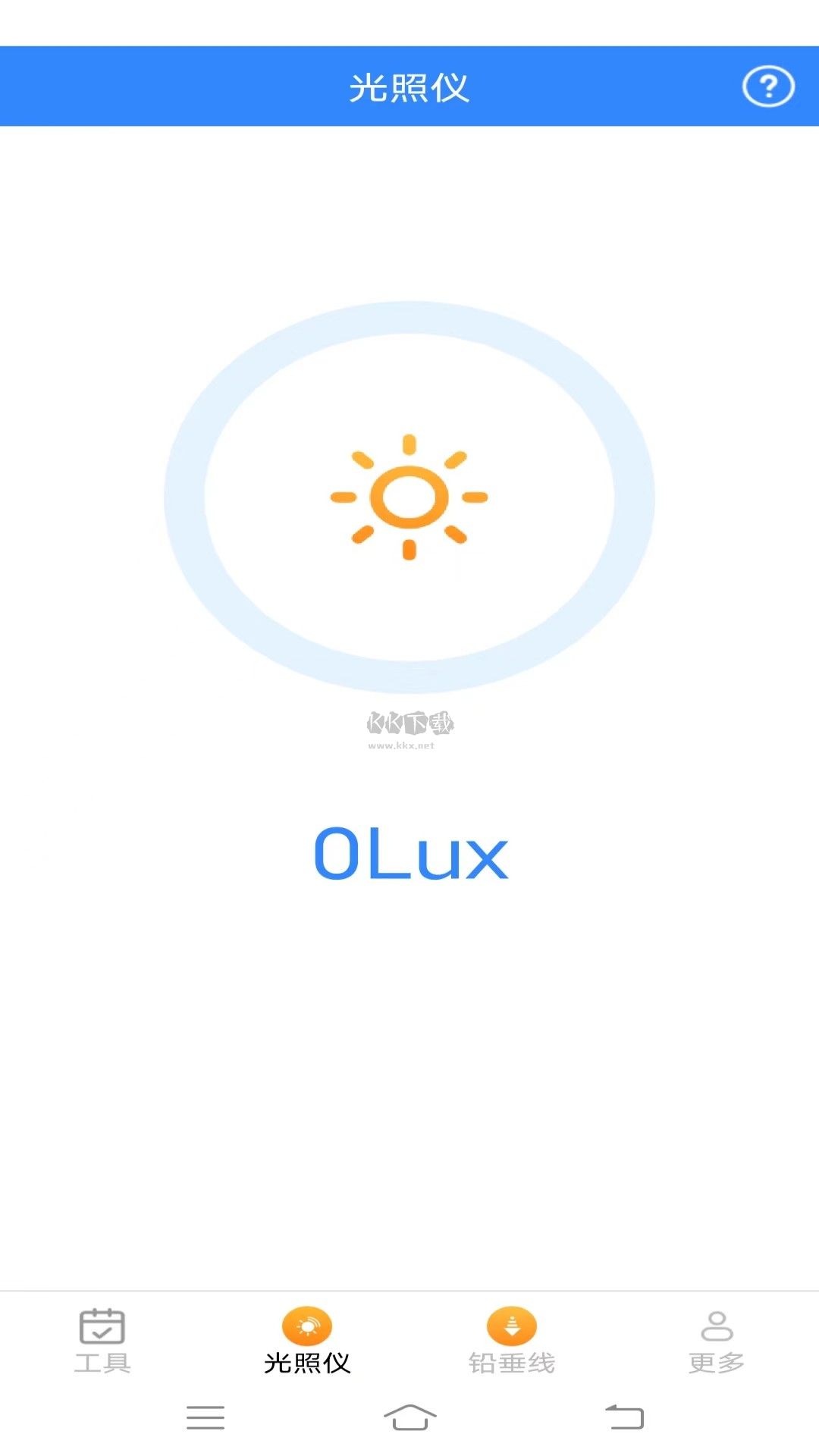Switch to the 工具 tab
The width and height of the screenshot is (819, 1456).
tap(102, 1341)
